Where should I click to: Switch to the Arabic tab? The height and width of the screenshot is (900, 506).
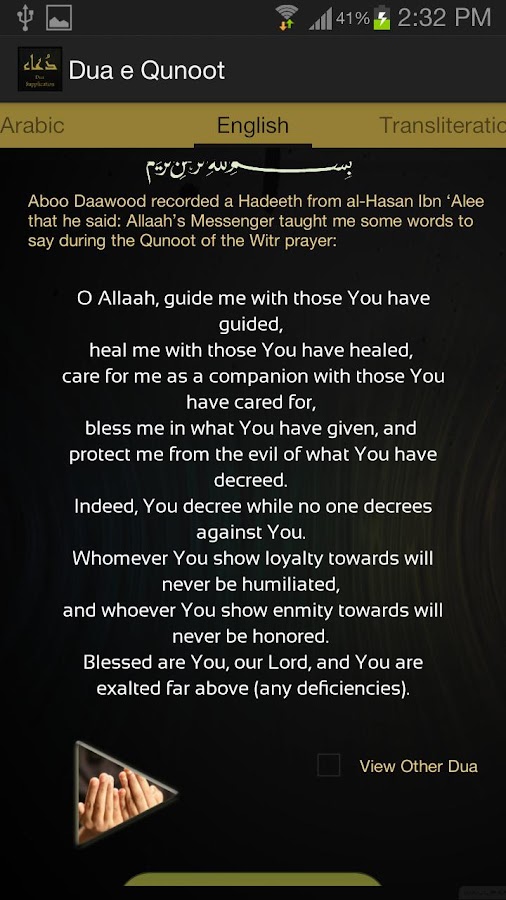pyautogui.click(x=32, y=125)
